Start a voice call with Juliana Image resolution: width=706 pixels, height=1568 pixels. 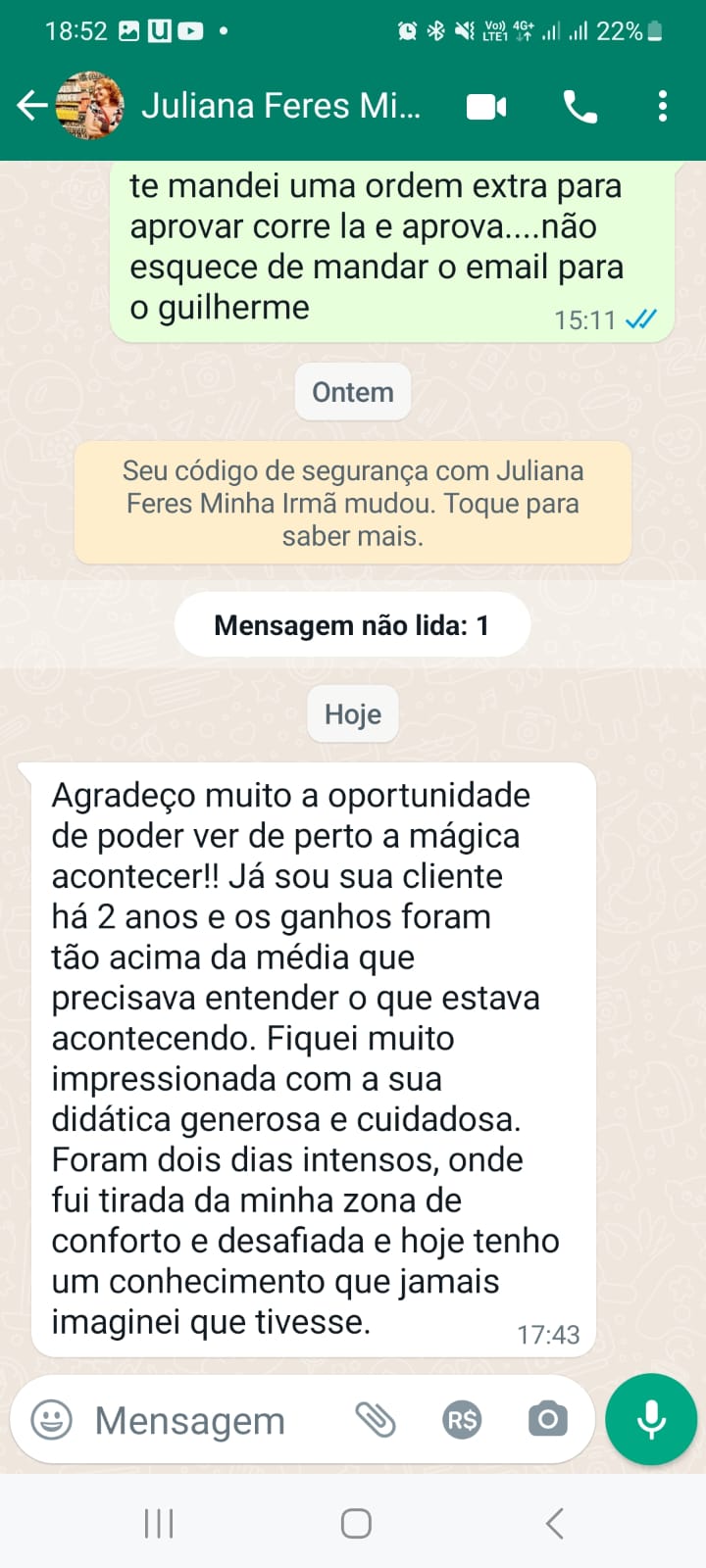point(580,106)
